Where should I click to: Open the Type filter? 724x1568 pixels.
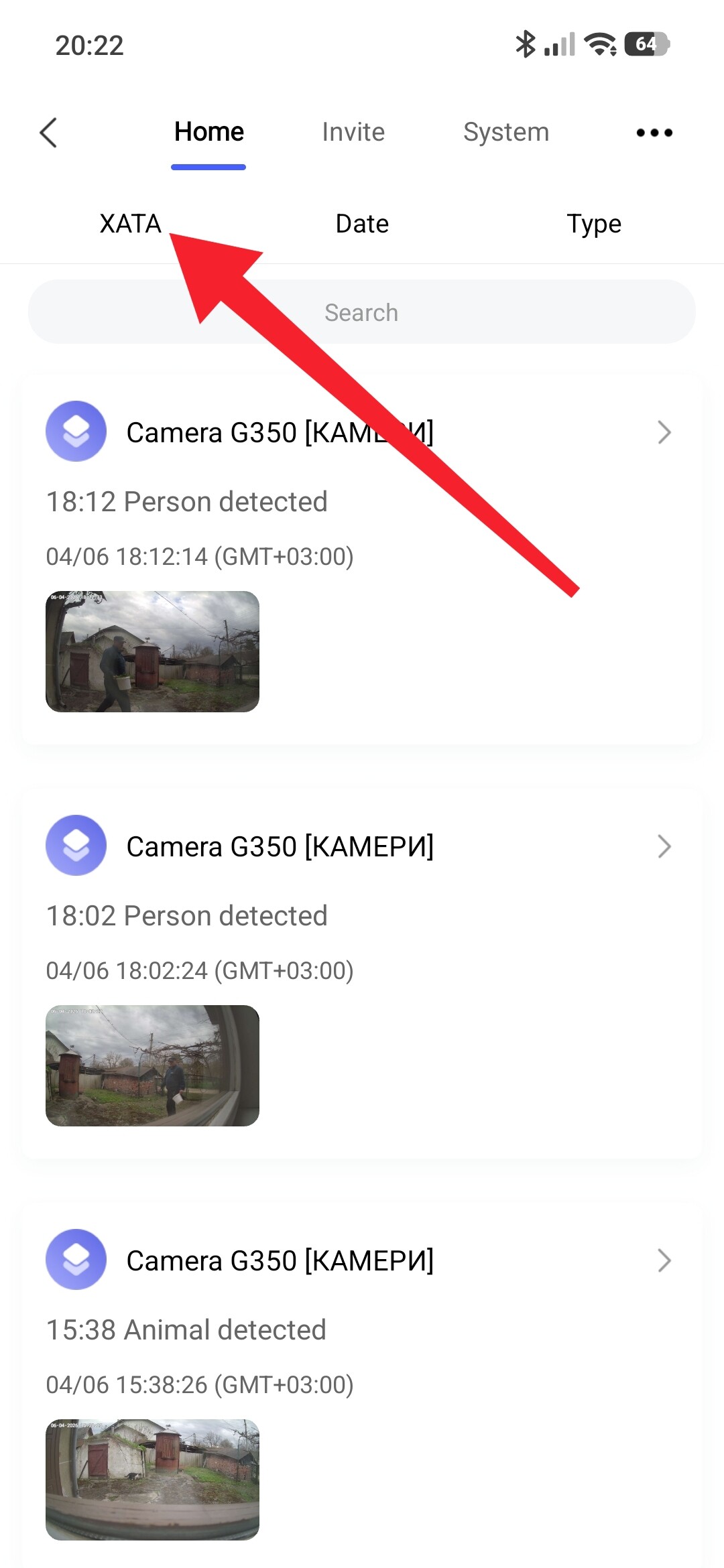594,224
